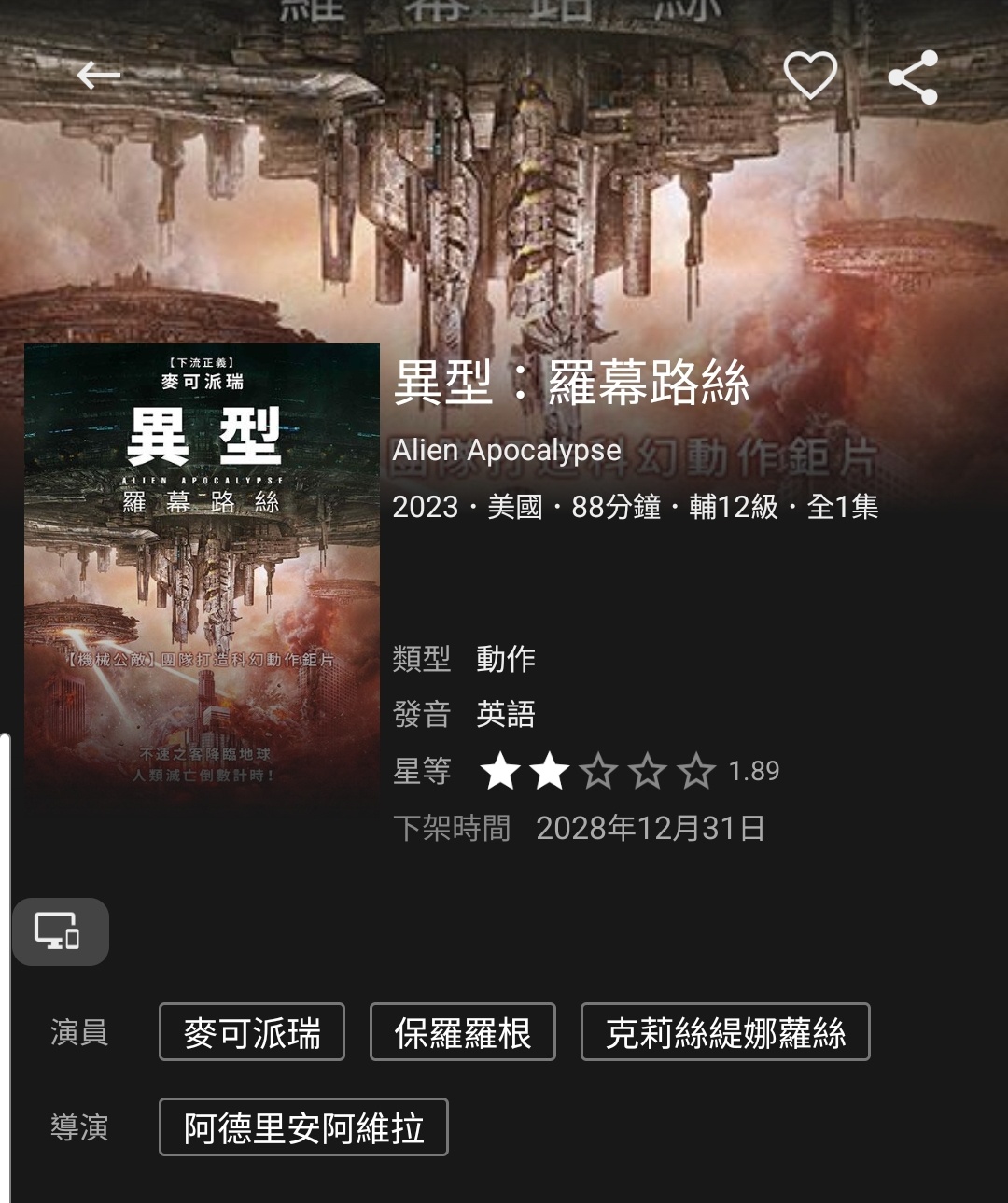
Task: Open the 異型 movie poster thumbnail
Action: (x=203, y=571)
